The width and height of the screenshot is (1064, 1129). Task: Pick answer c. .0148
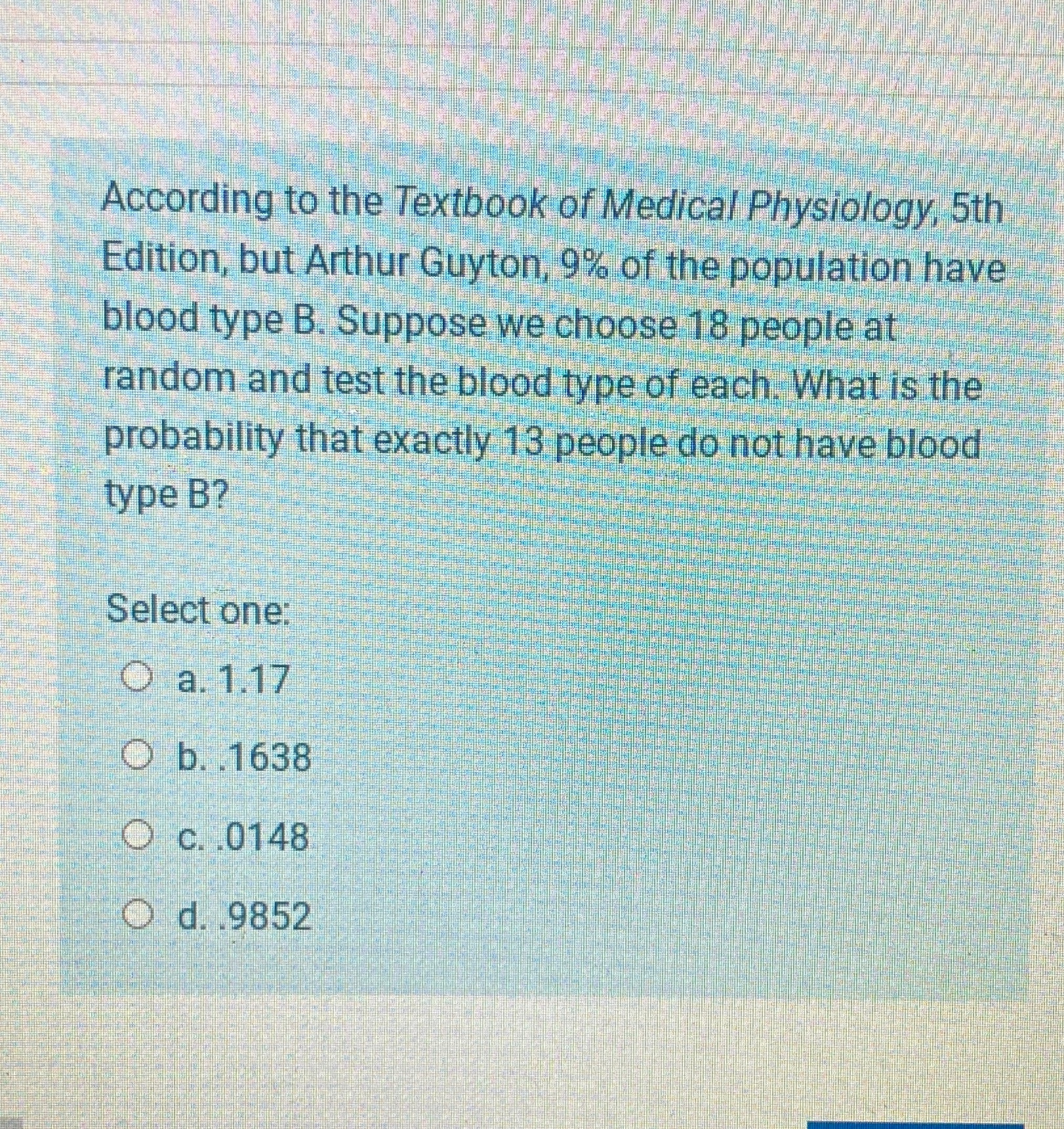pyautogui.click(x=136, y=836)
